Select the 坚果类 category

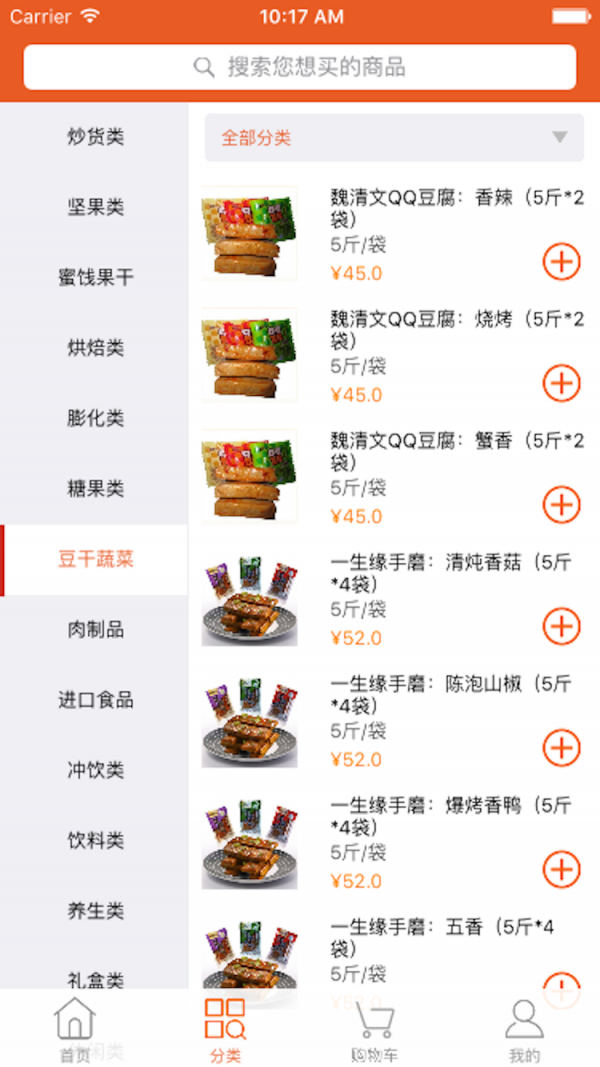pos(95,207)
